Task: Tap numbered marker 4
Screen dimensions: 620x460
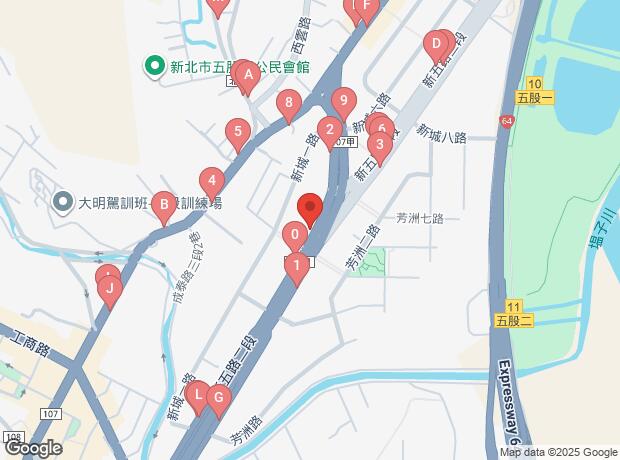Action: (211, 183)
